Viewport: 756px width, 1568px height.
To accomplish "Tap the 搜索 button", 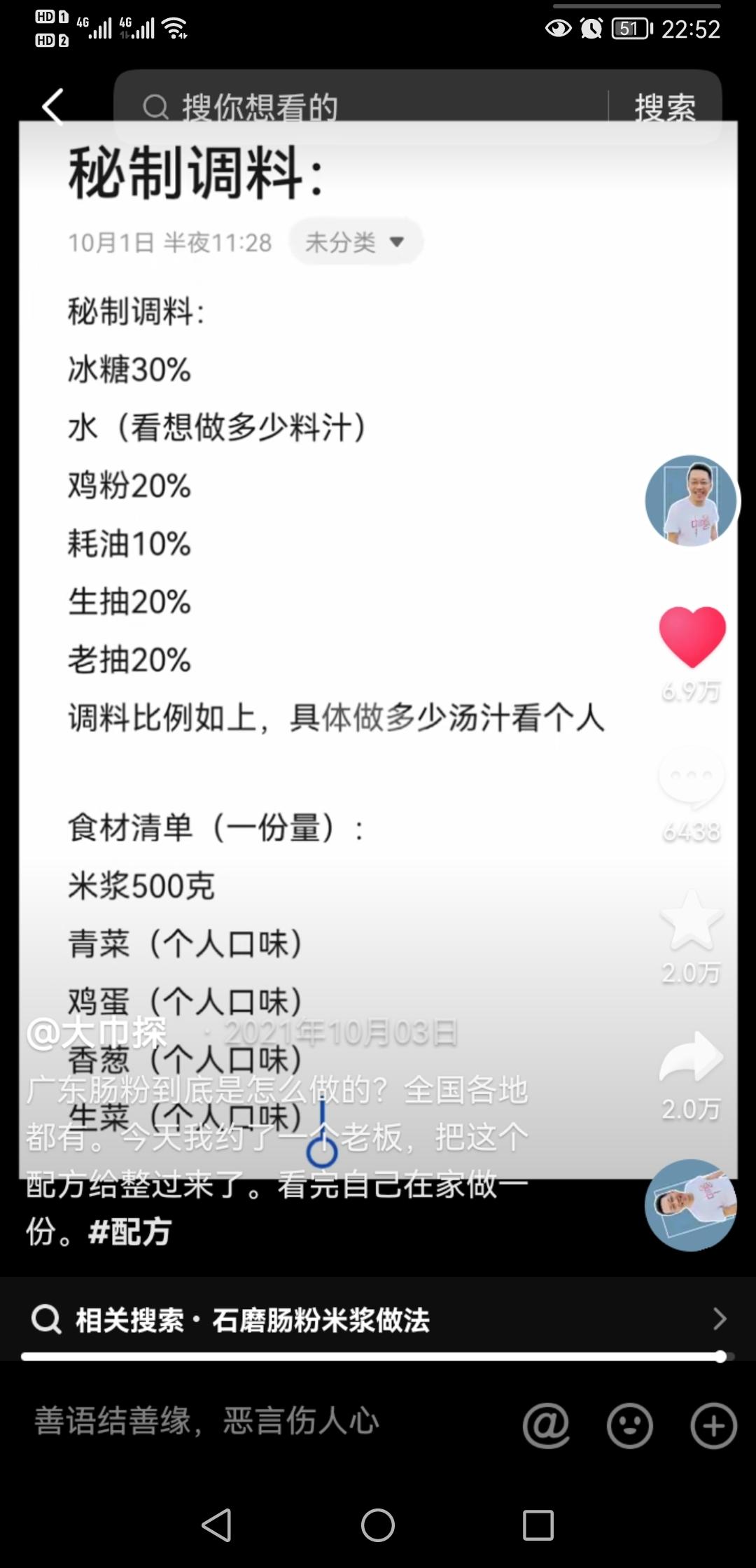I will click(x=664, y=108).
